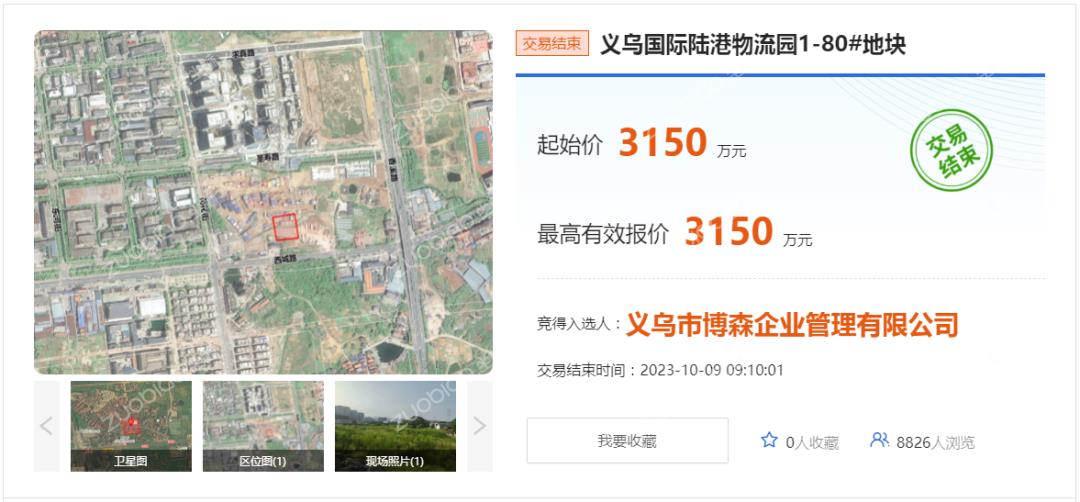Show previous gallery thumbnails arrow
Screen dimensions: 1080x502
[x=46, y=426]
